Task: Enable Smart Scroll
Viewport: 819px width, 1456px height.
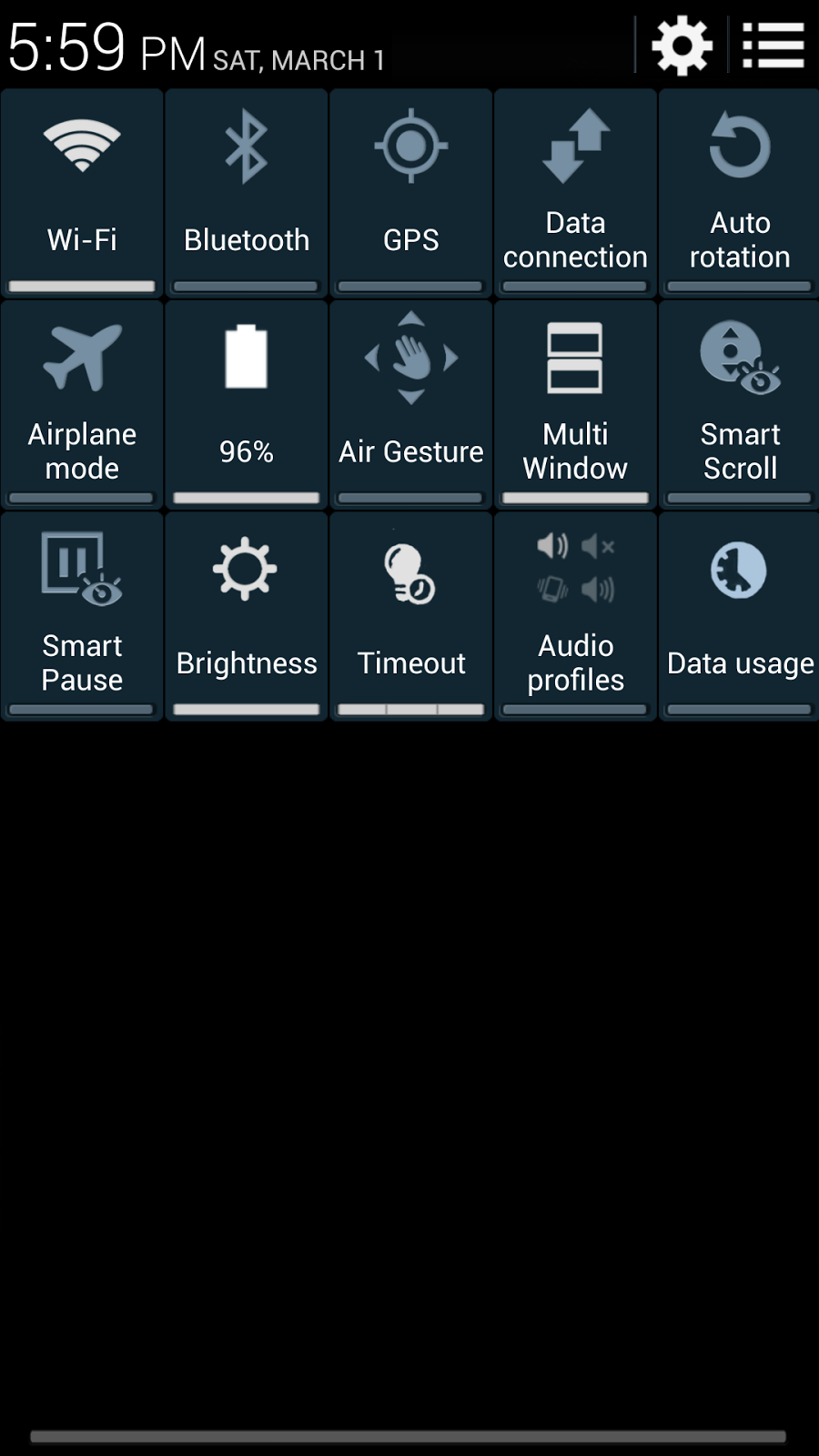Action: click(740, 404)
